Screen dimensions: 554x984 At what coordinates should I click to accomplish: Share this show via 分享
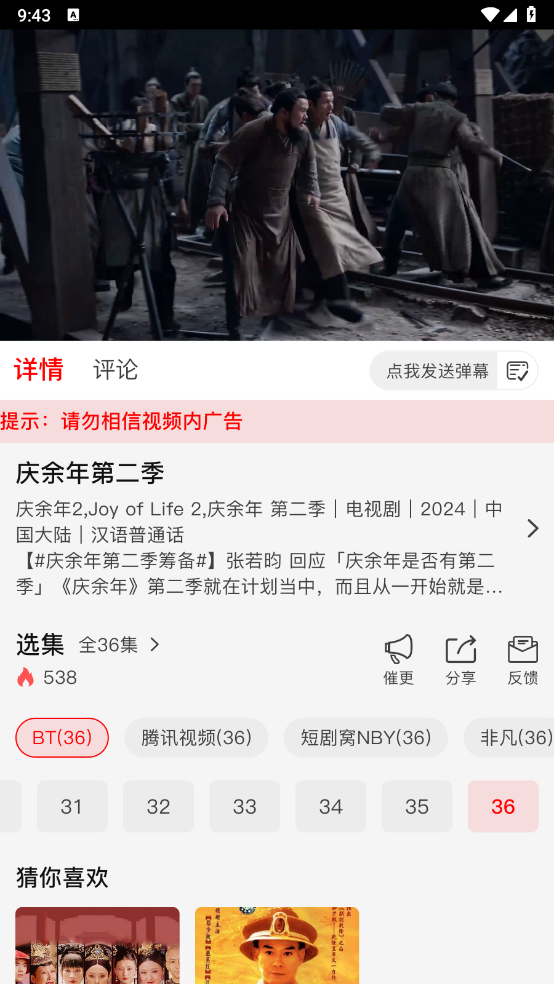pyautogui.click(x=461, y=660)
